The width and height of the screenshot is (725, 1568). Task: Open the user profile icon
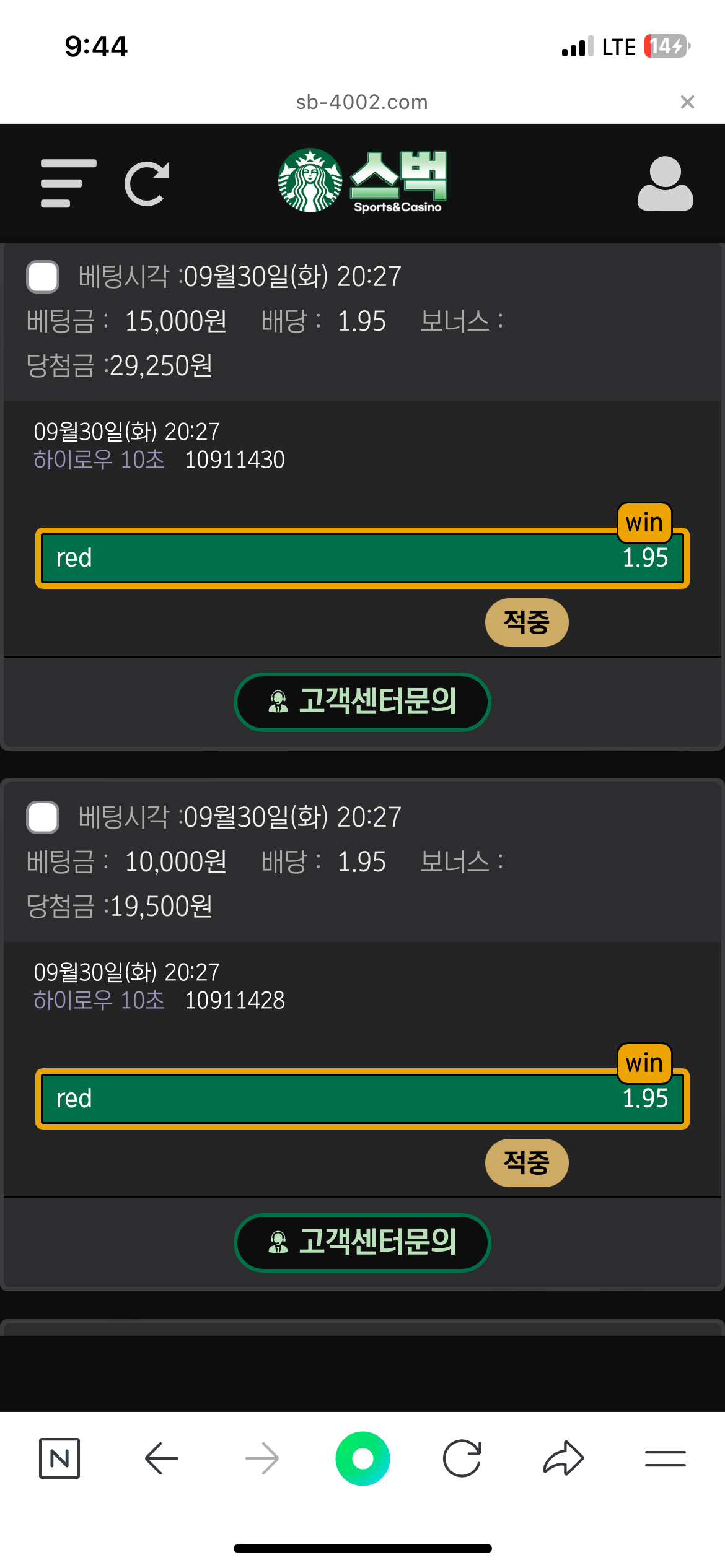point(665,183)
